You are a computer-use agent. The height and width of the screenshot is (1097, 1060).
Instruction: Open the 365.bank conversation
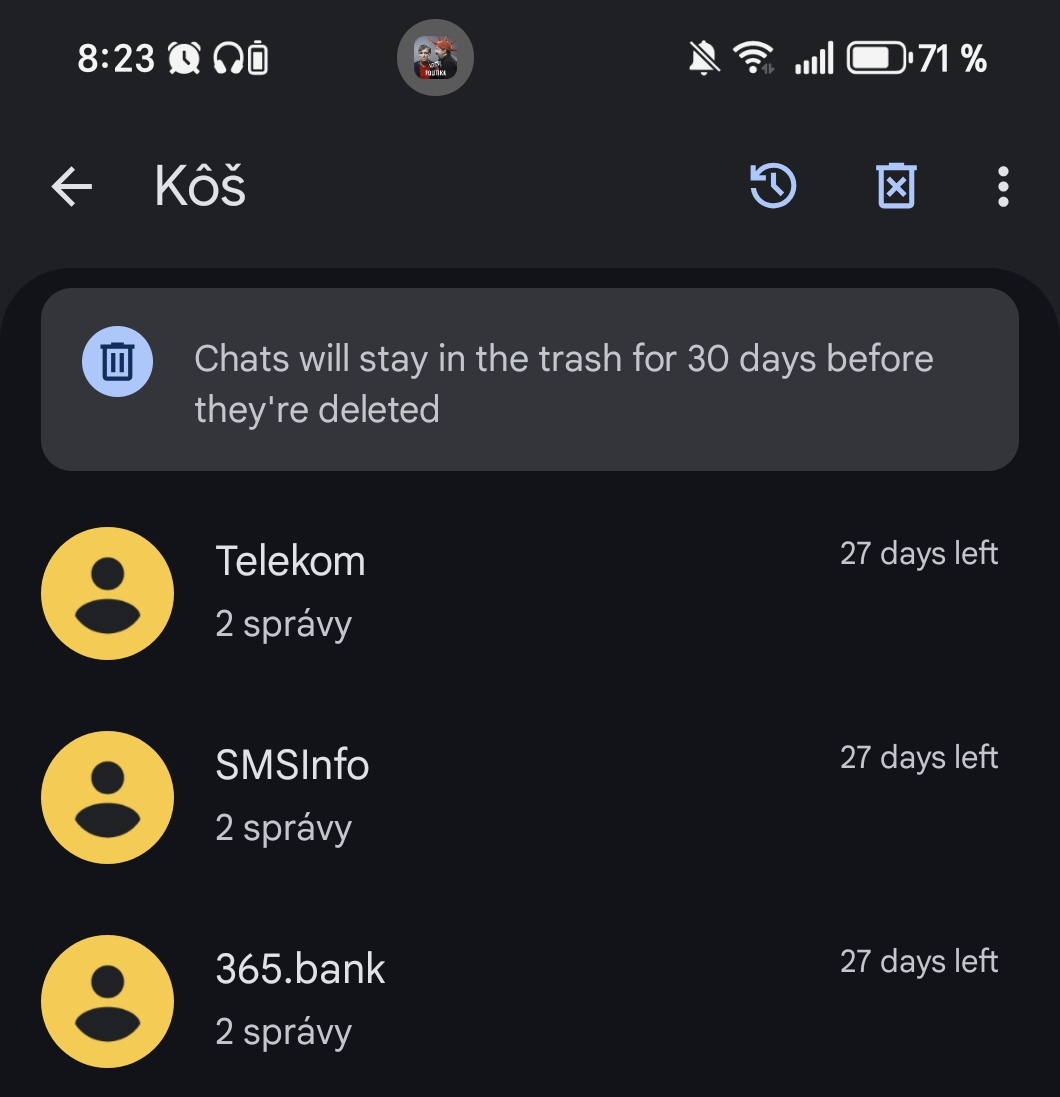[520, 1001]
